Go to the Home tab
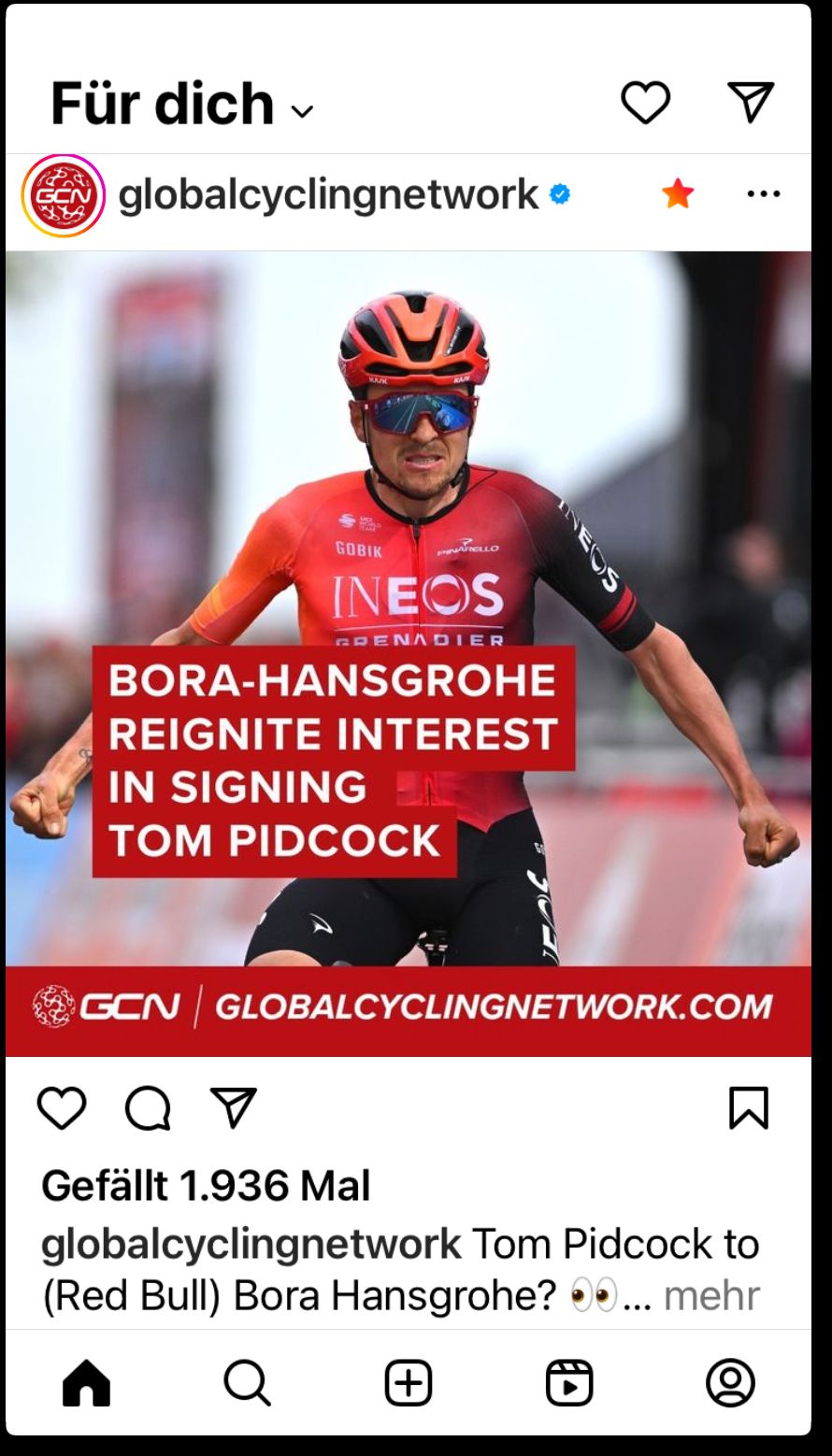 pyautogui.click(x=86, y=1383)
